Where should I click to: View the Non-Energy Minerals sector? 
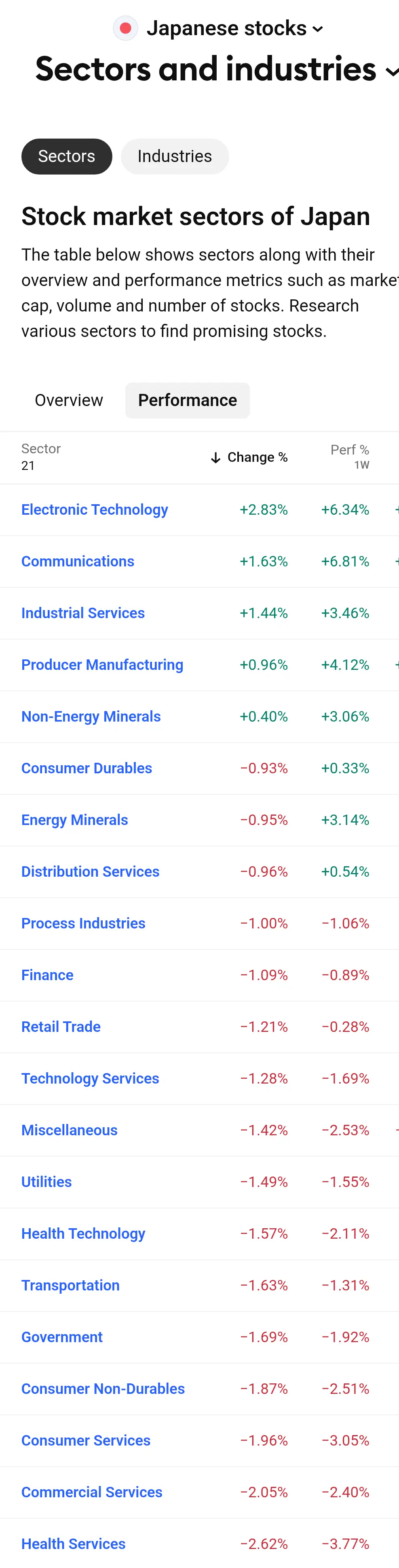91,716
